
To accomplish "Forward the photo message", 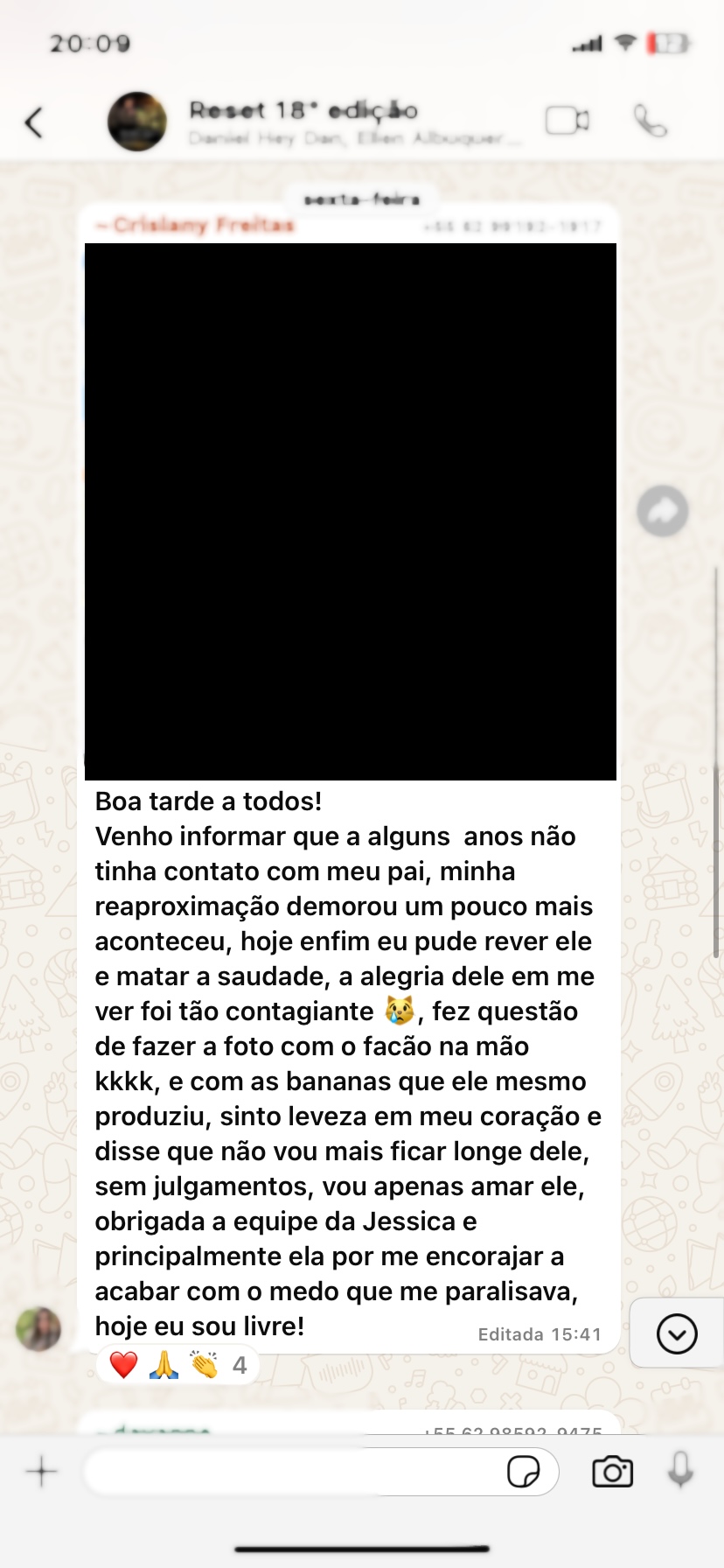I will click(x=662, y=511).
